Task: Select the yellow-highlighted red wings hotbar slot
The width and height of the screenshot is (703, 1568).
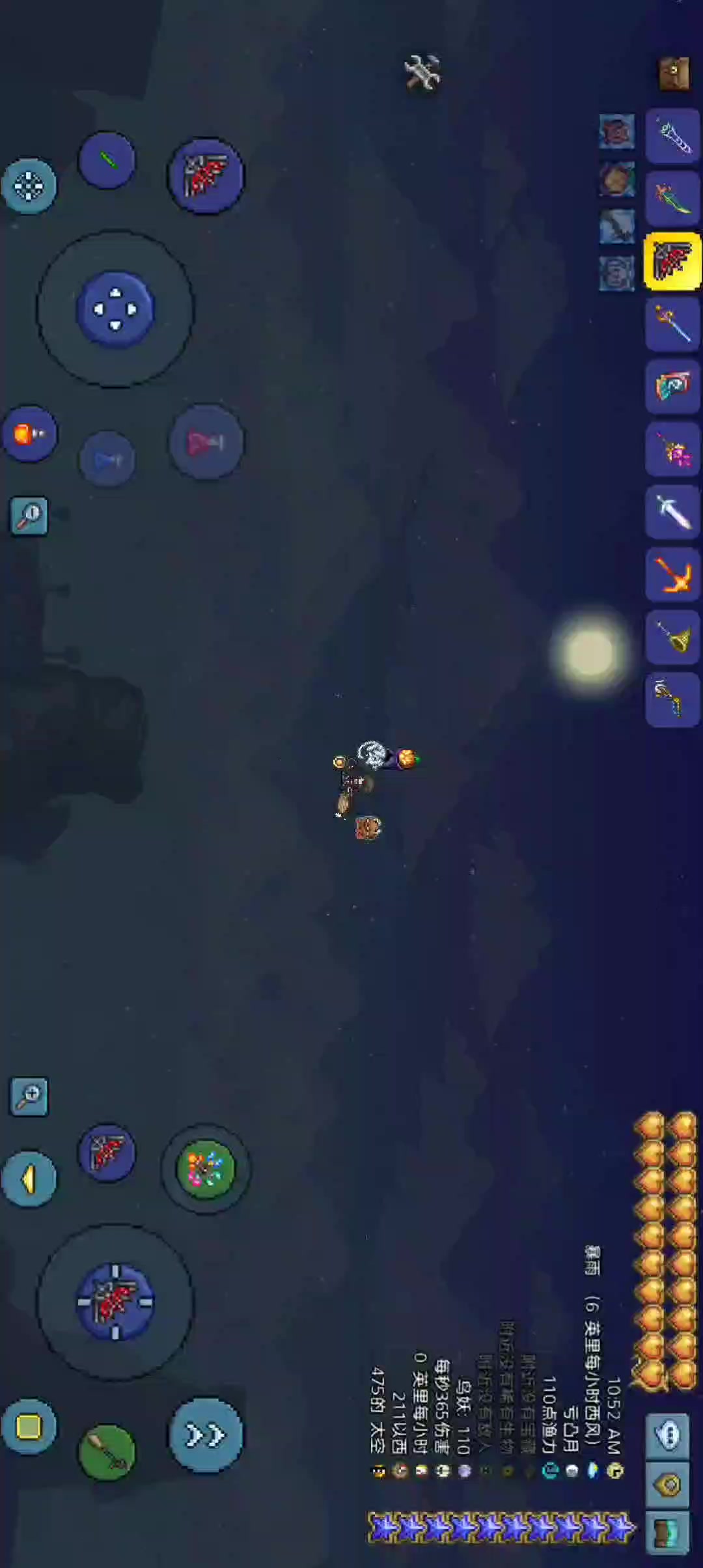Action: pyautogui.click(x=672, y=261)
